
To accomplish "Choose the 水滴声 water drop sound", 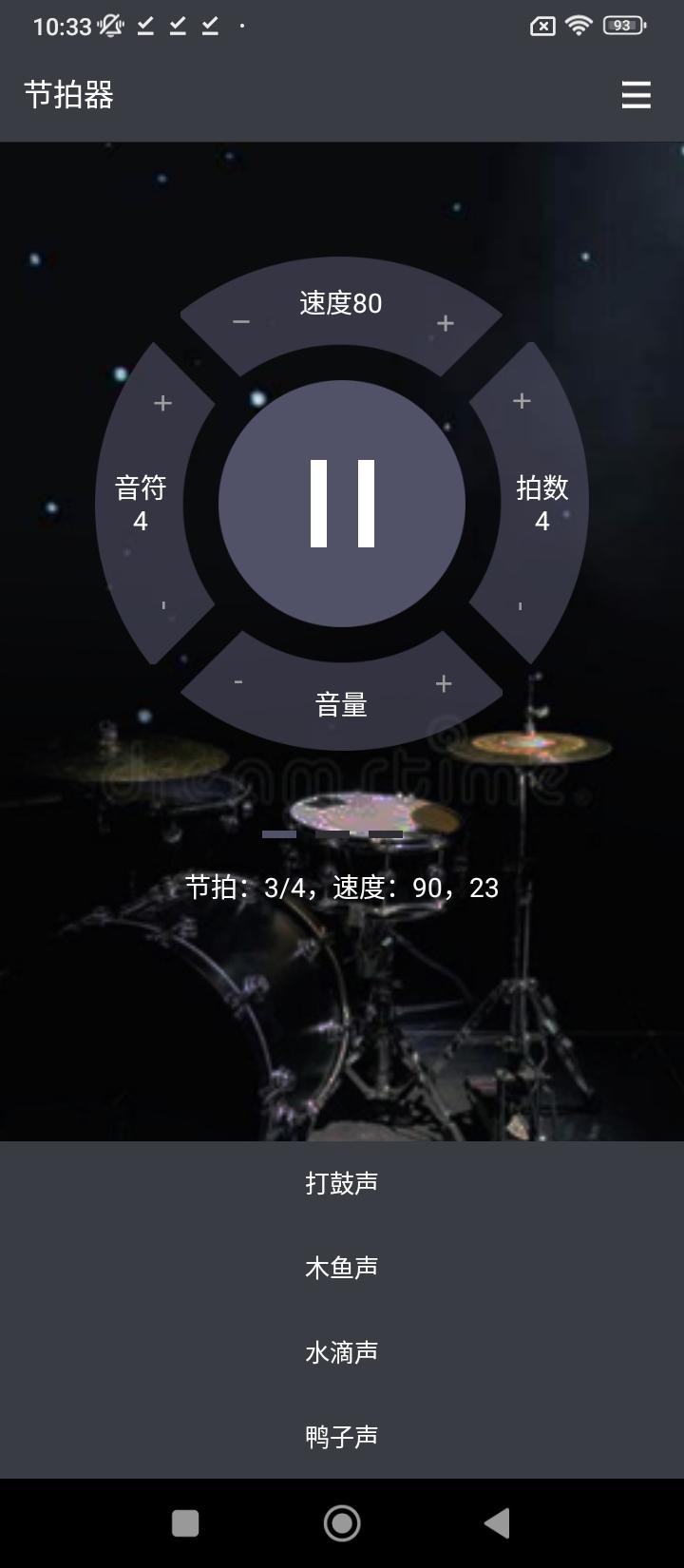I will [x=342, y=1351].
